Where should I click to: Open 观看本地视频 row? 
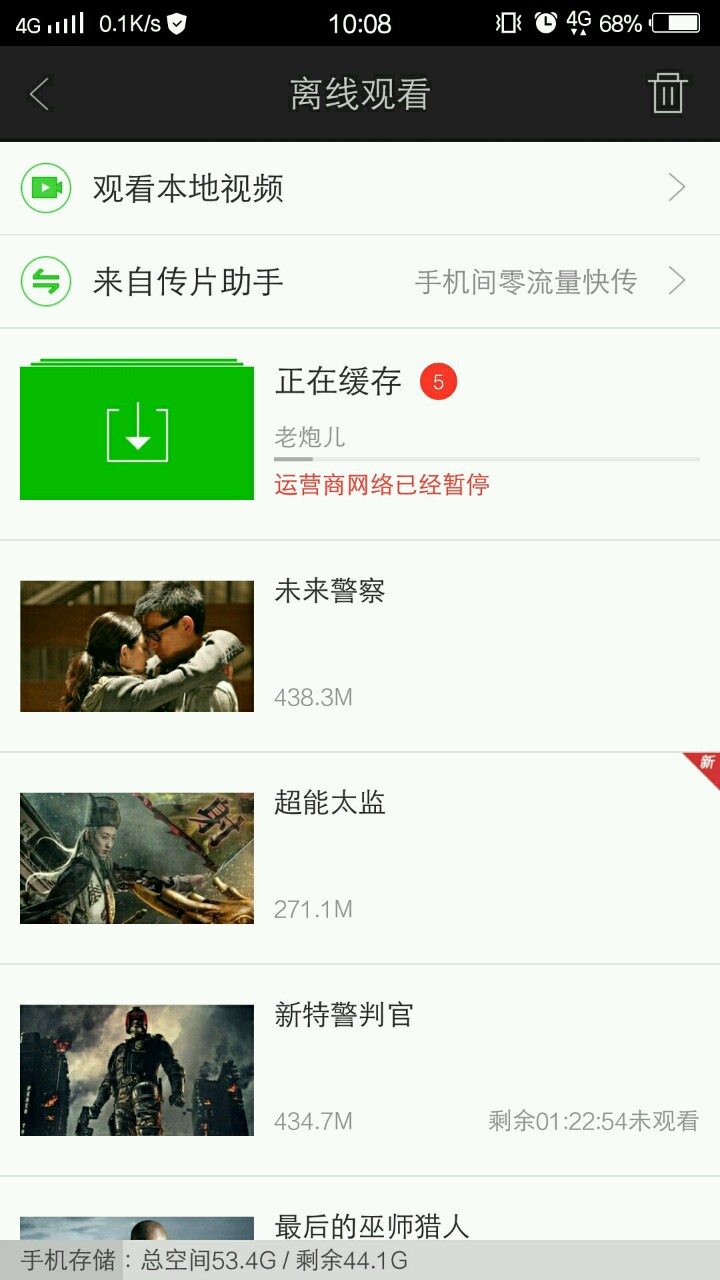(x=360, y=188)
